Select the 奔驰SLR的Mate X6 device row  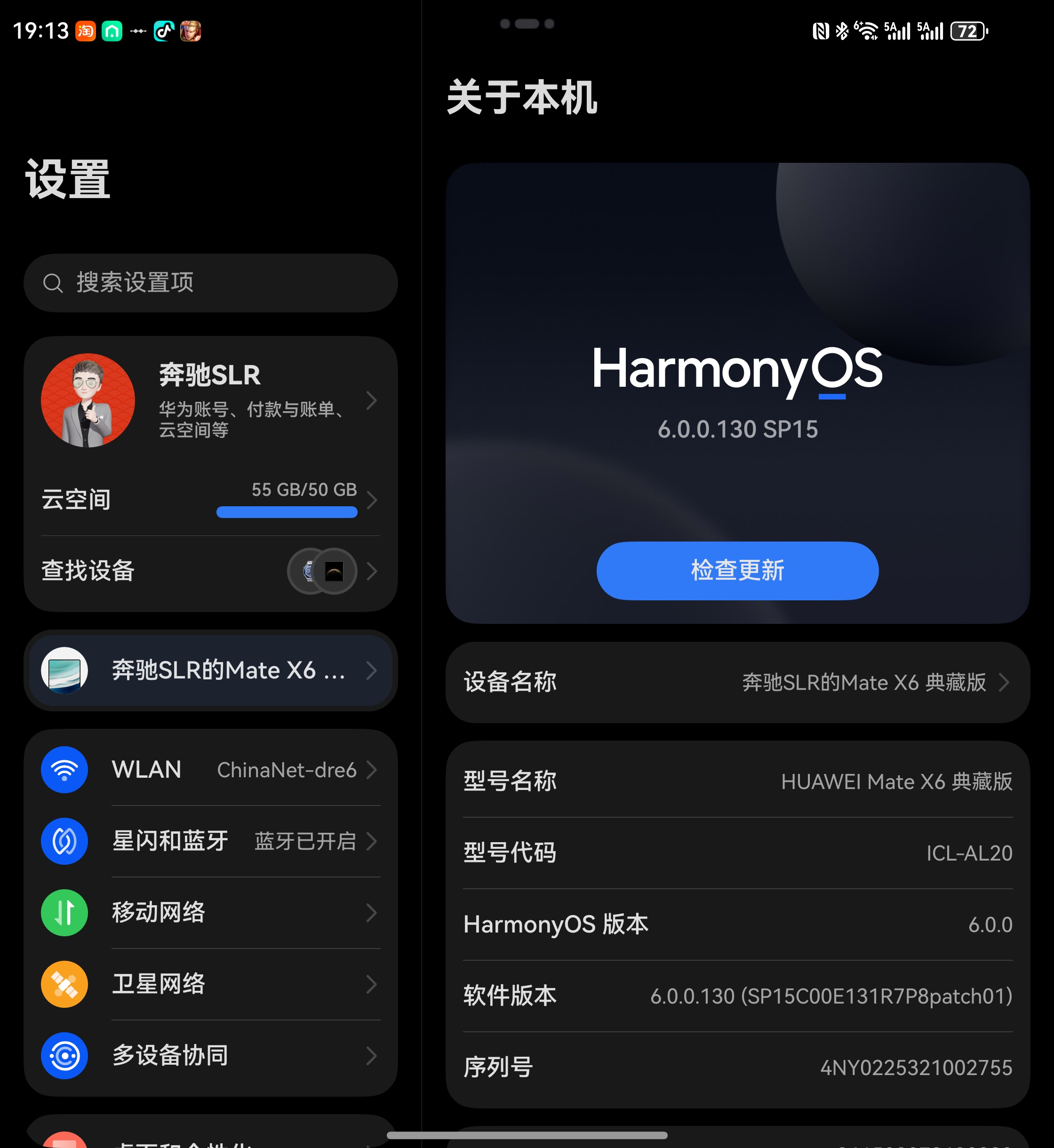210,670
